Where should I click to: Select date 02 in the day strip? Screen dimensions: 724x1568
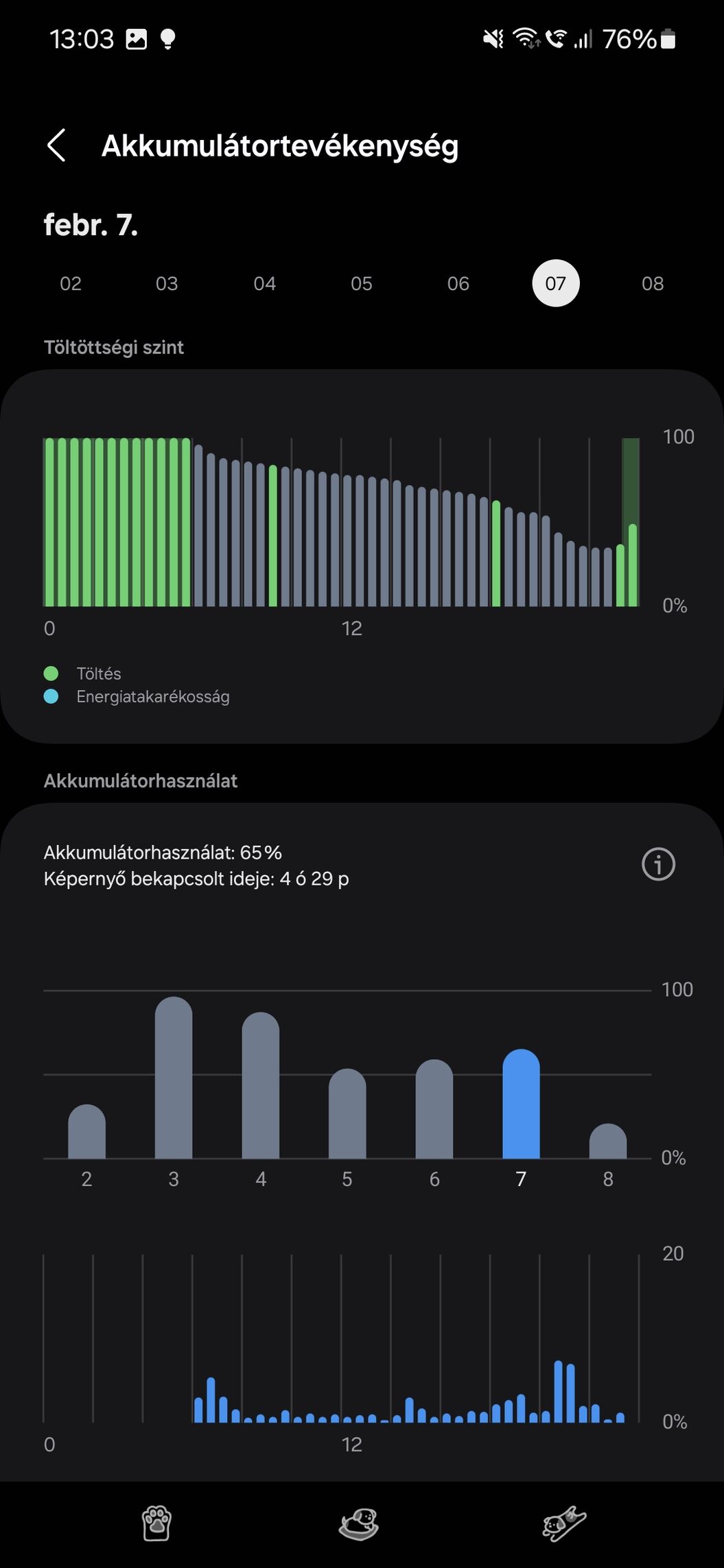coord(71,283)
